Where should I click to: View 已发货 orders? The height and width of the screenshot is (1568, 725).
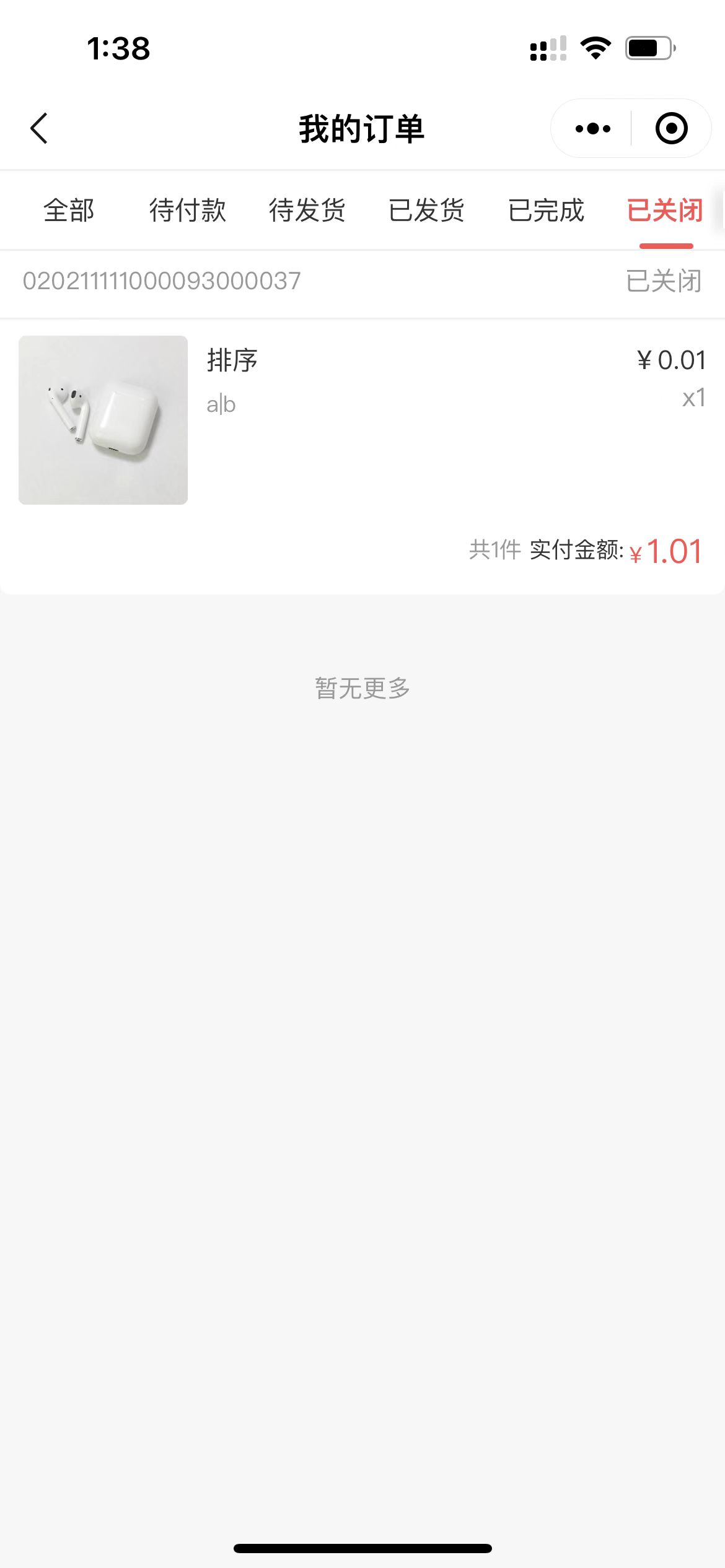point(427,211)
